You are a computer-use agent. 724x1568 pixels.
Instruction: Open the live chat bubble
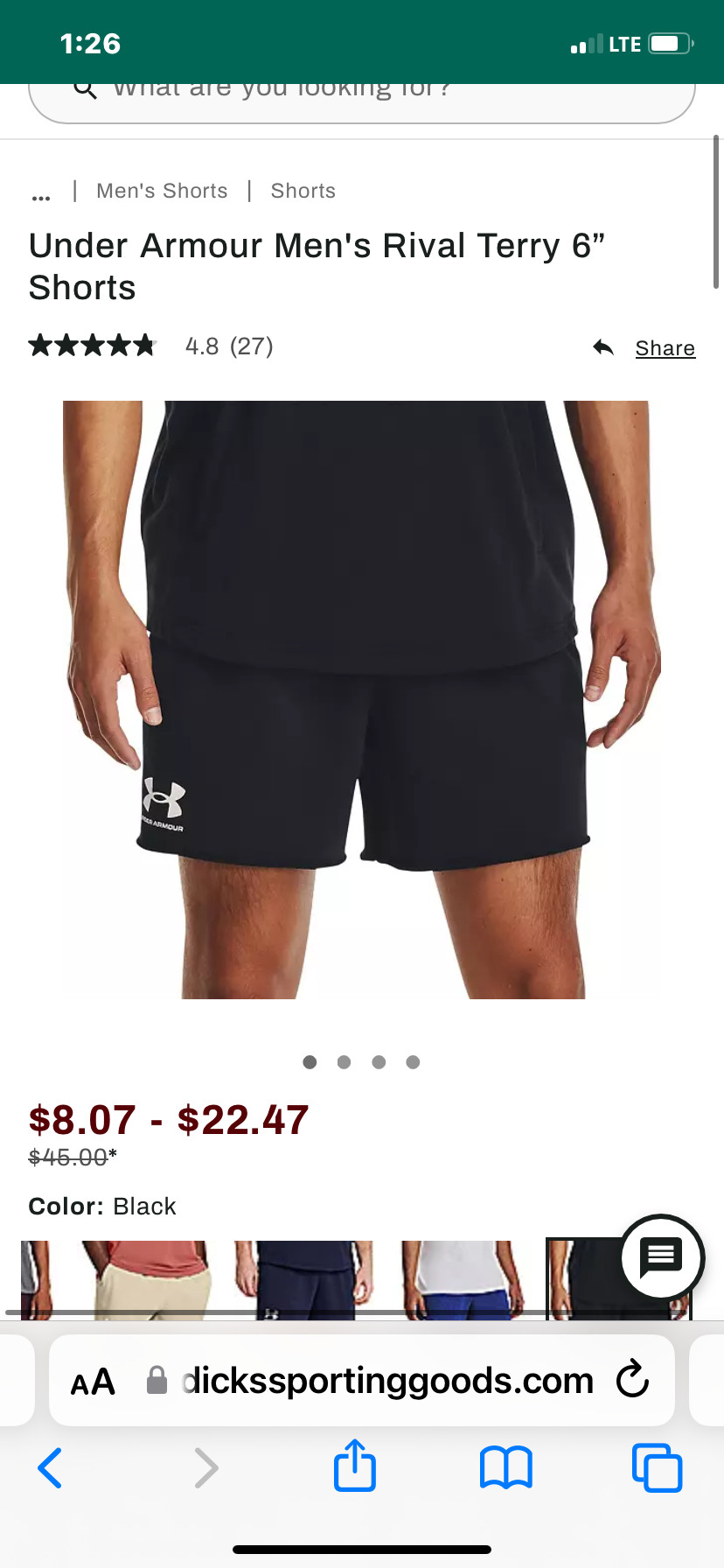662,1257
